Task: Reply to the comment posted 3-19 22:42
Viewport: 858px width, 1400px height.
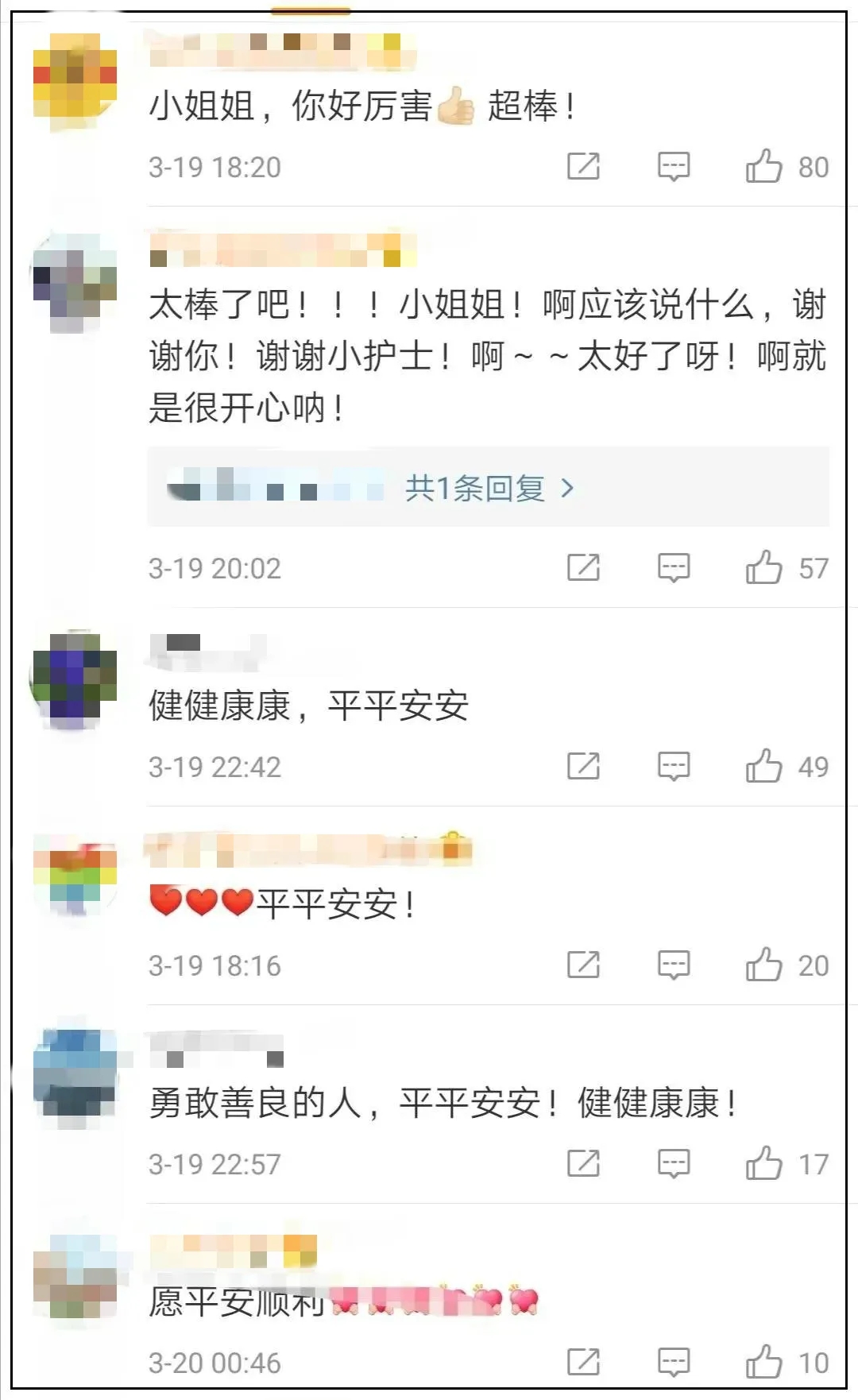Action: pos(674,766)
